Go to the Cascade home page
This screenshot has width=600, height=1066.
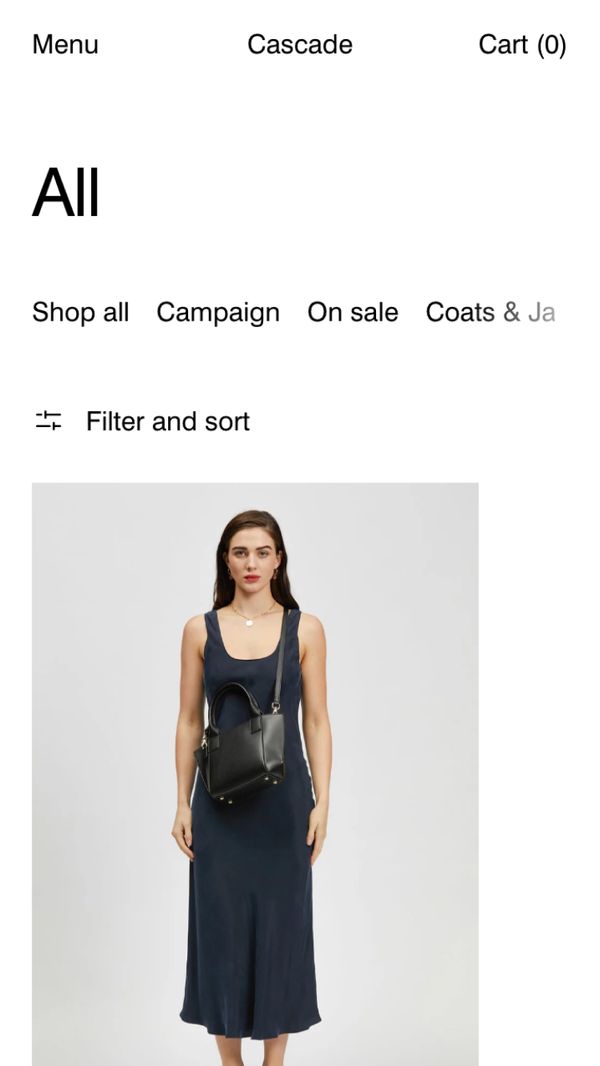[299, 45]
